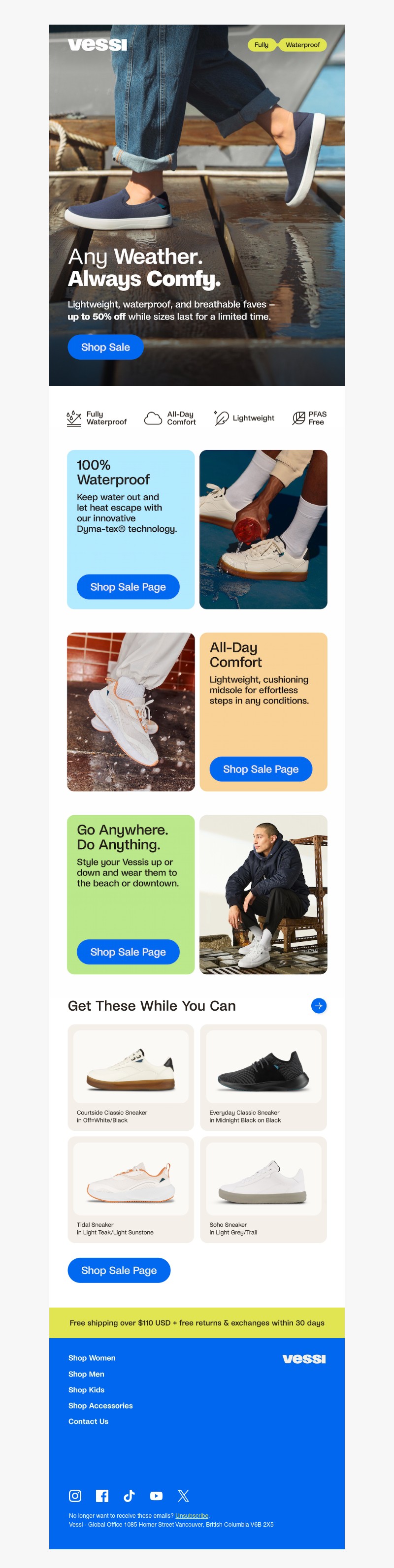Open Vessi's Facebook page

(102, 1495)
